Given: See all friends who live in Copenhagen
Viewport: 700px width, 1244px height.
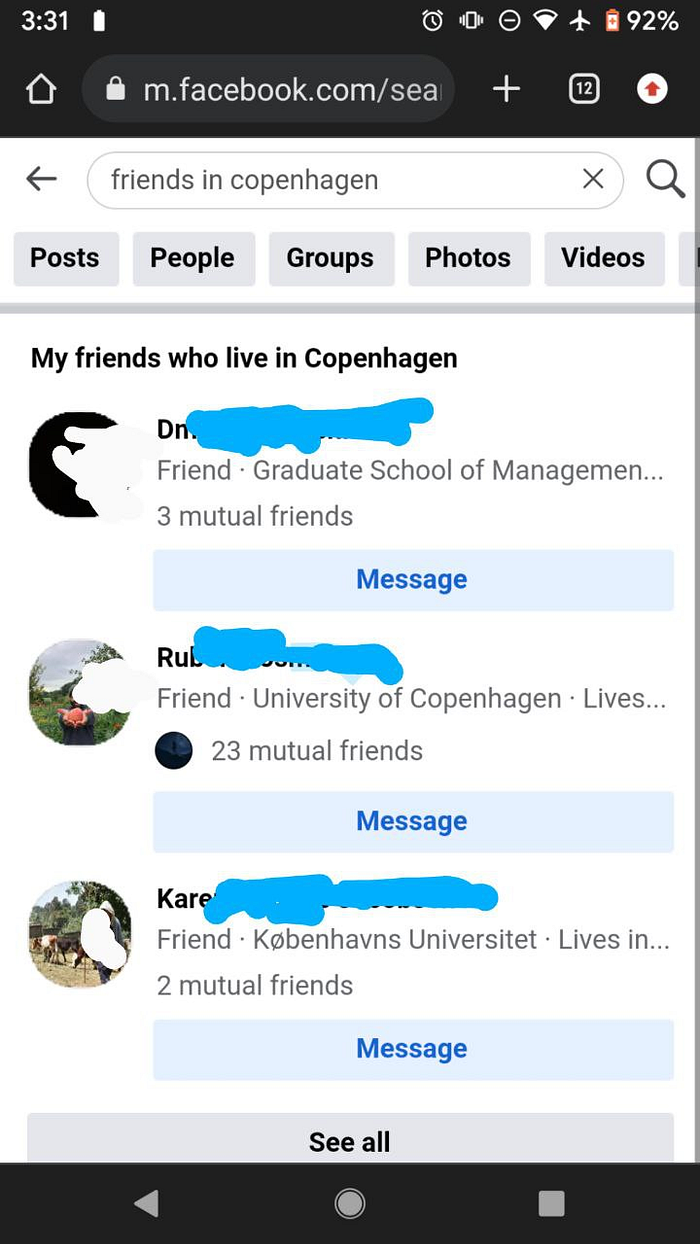Looking at the screenshot, I should pos(350,1141).
